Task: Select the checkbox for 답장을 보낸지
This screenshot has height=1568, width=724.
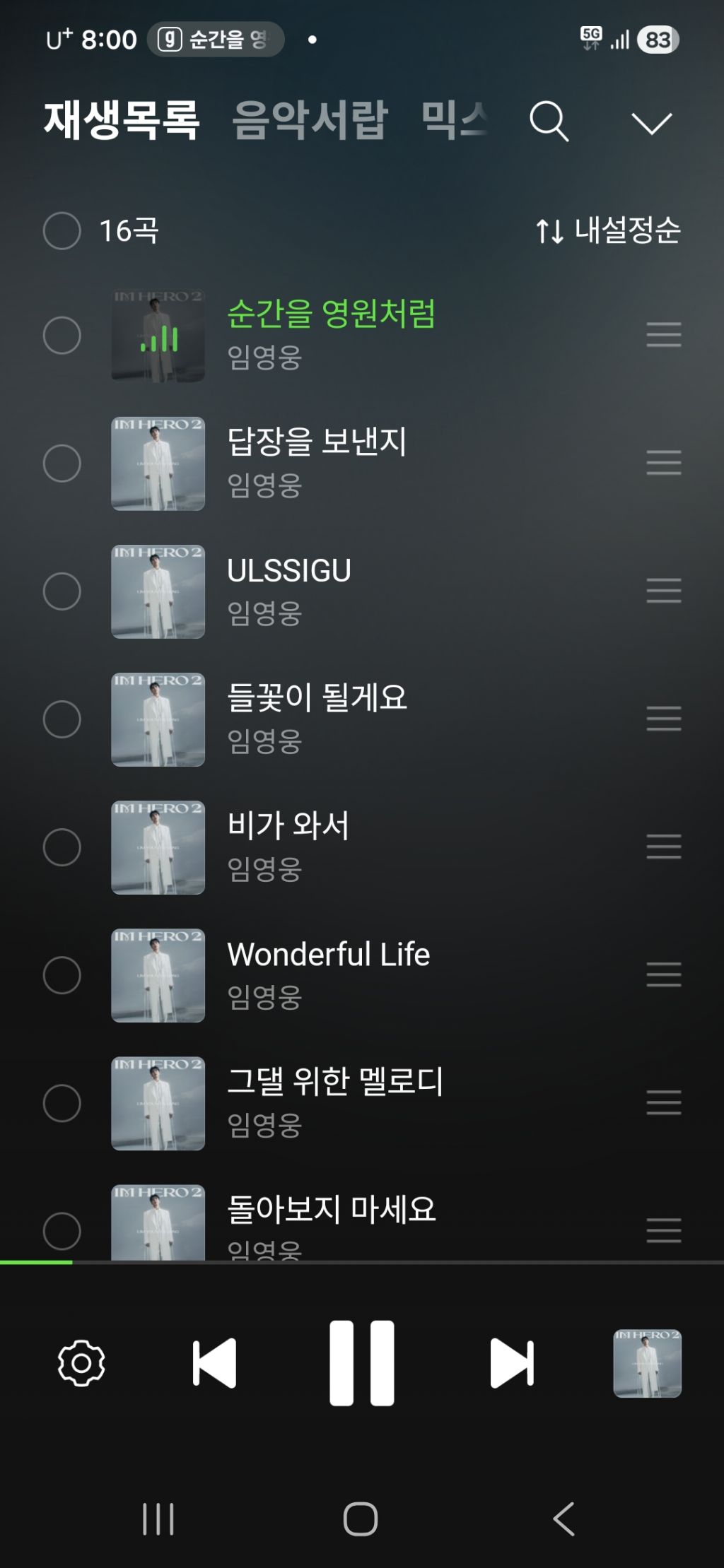Action: coord(62,464)
